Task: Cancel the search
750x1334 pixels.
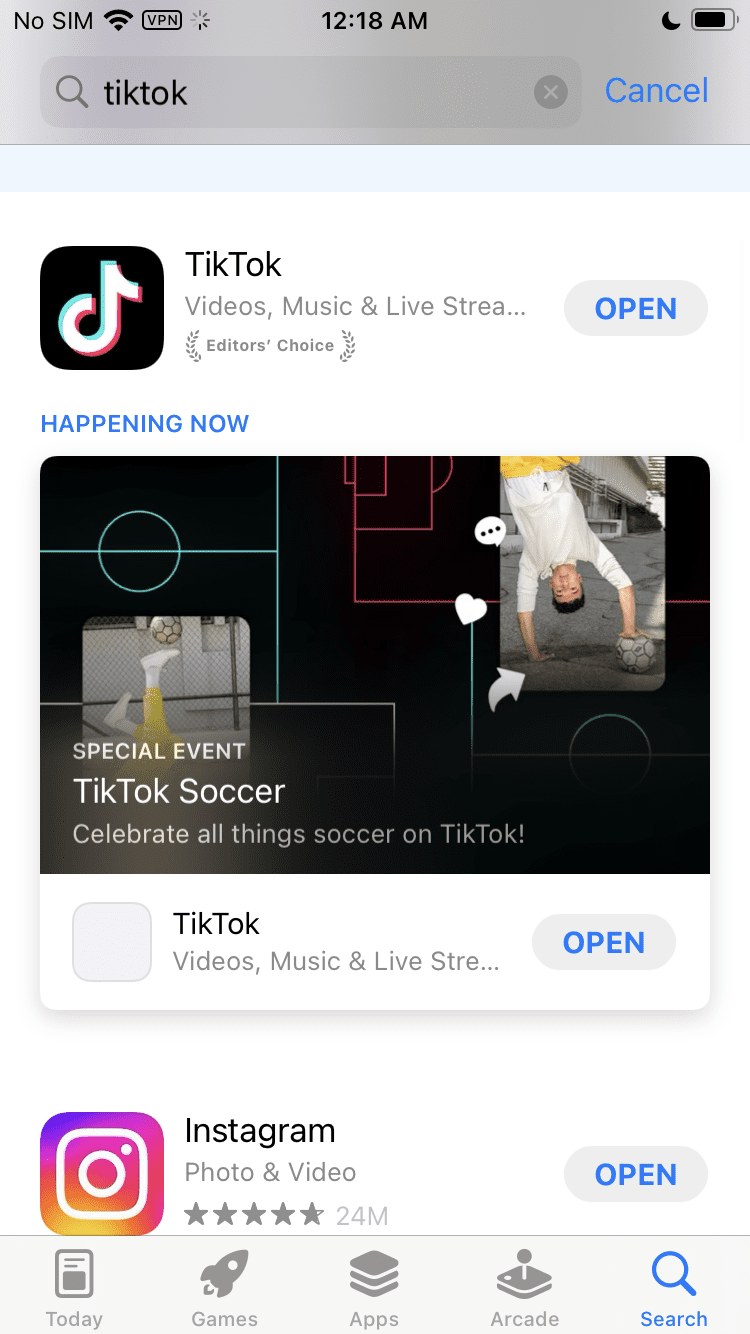Action: coord(656,91)
